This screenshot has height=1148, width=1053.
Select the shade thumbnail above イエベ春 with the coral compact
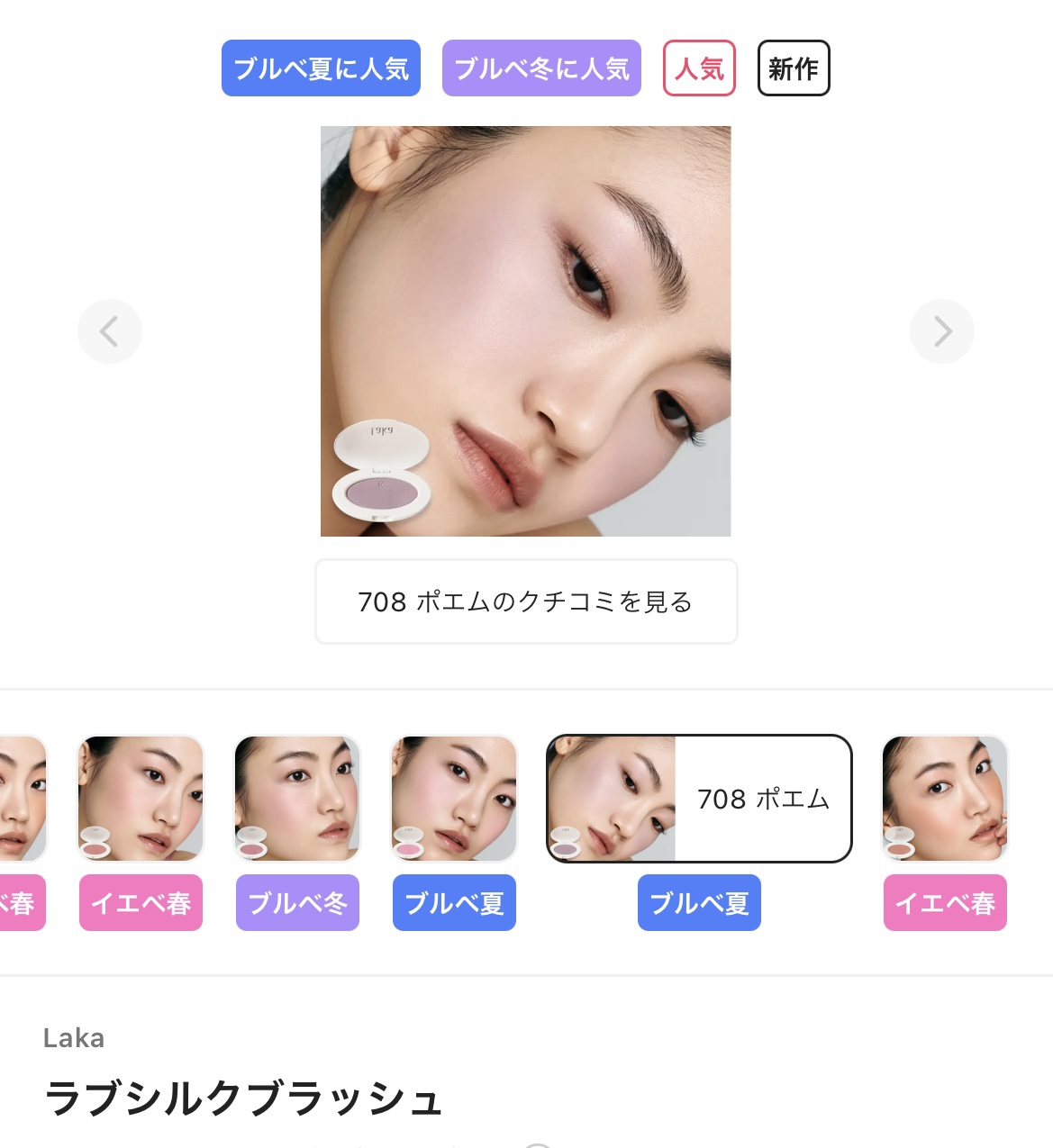pyautogui.click(x=945, y=799)
